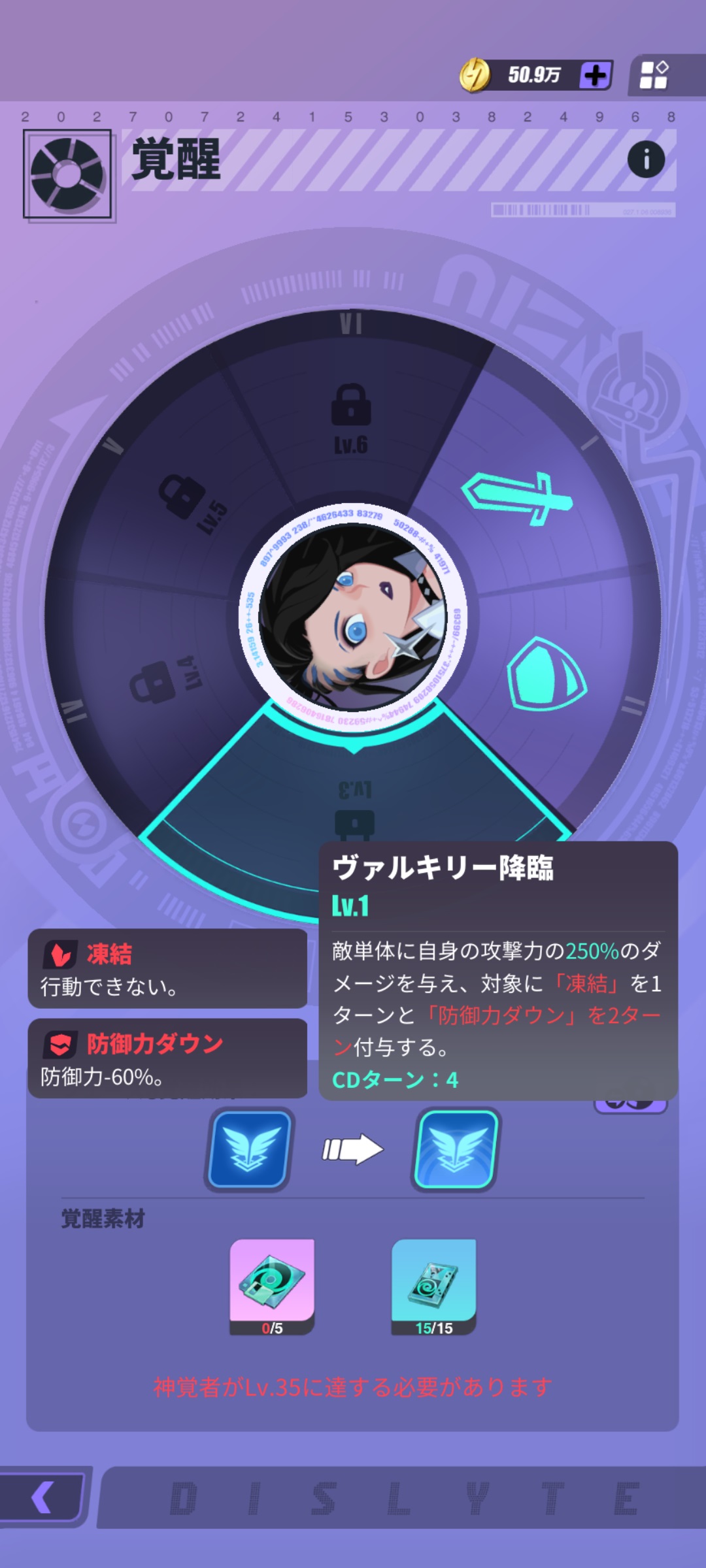Add more gold with the plus button
The image size is (706, 1568).
click(595, 75)
